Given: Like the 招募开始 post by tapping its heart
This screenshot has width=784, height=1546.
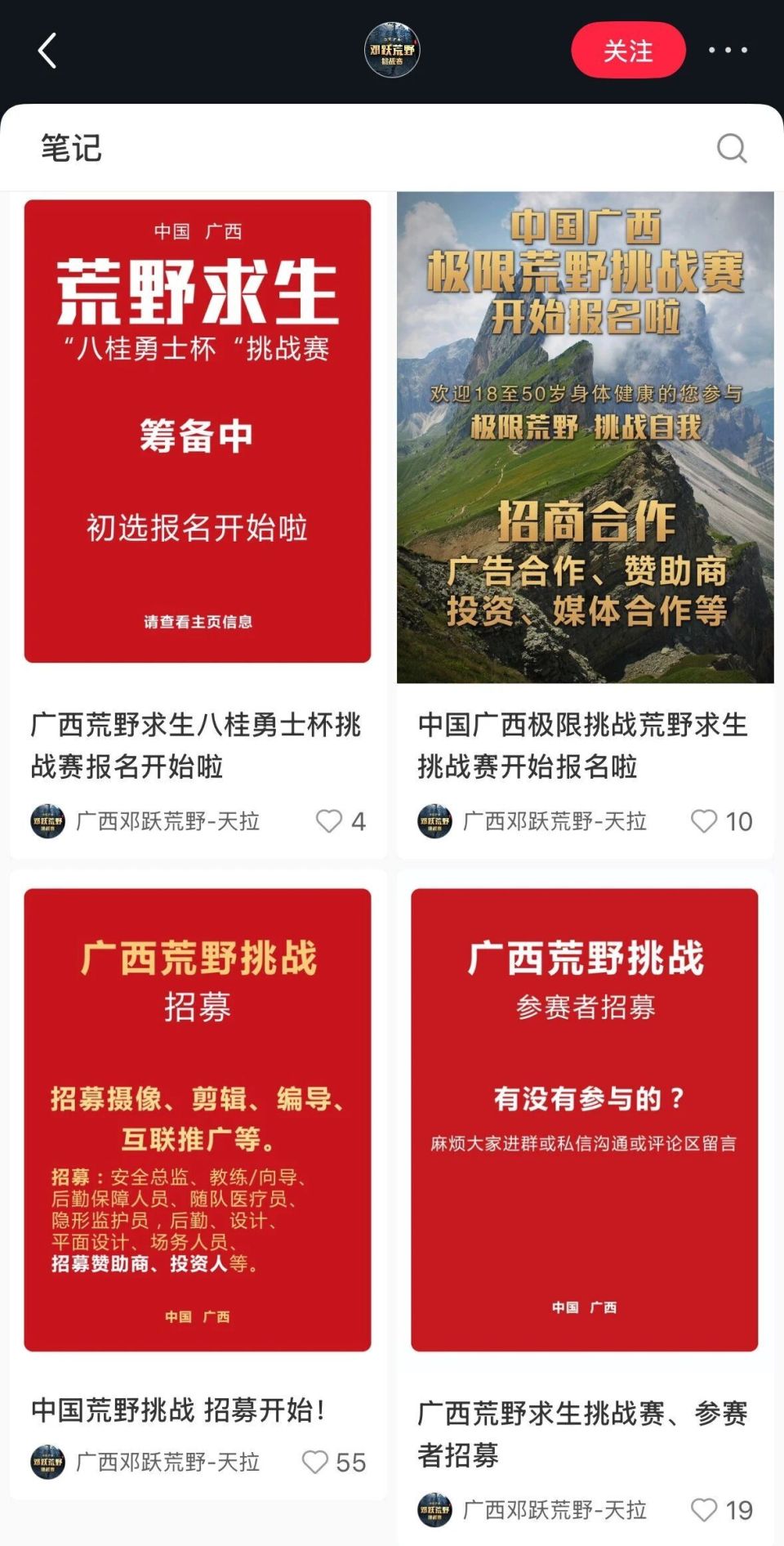Looking at the screenshot, I should point(314,1463).
